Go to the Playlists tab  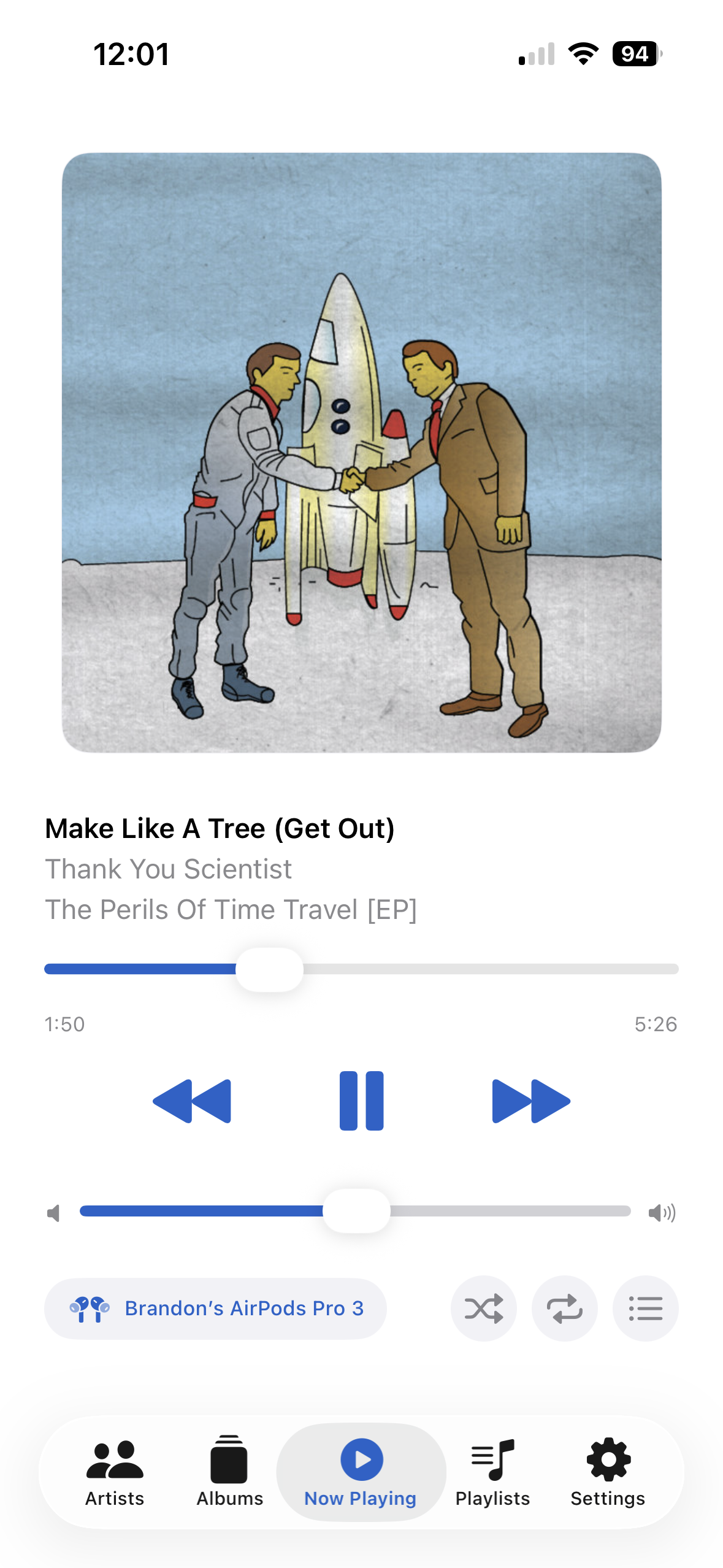point(492,1472)
